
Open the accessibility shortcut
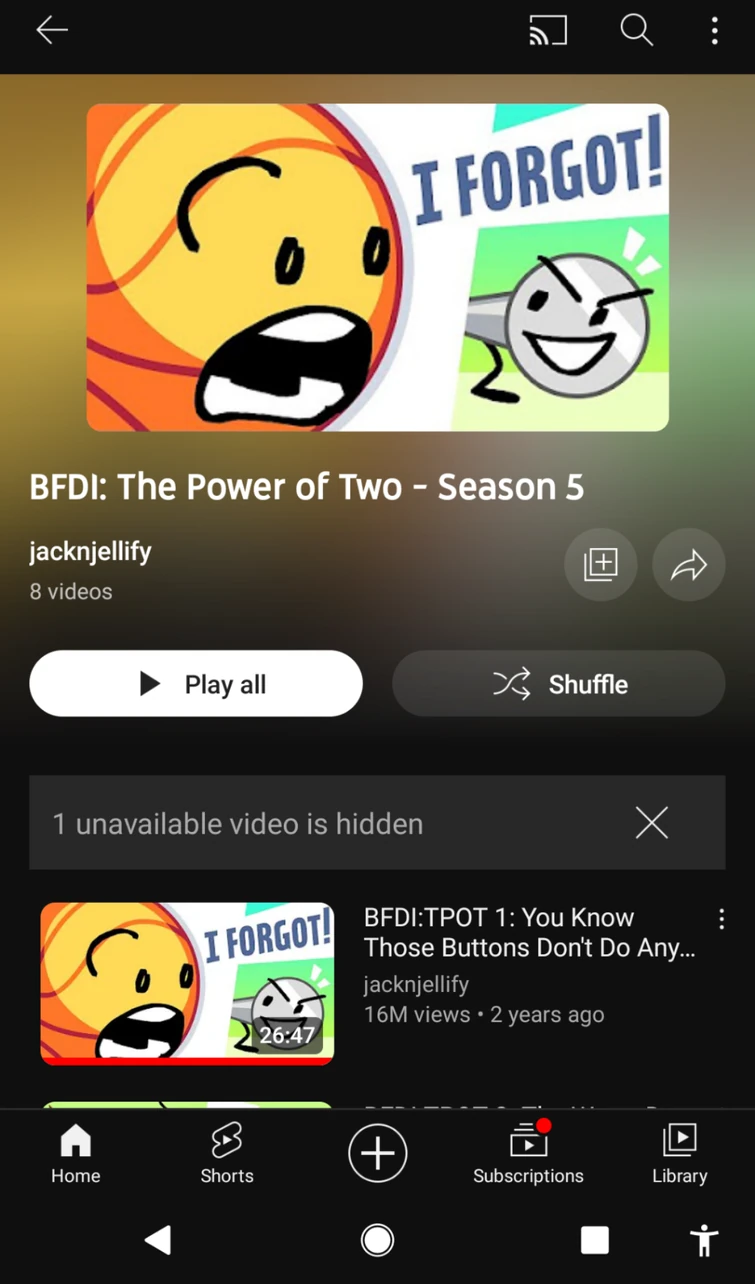(704, 1240)
